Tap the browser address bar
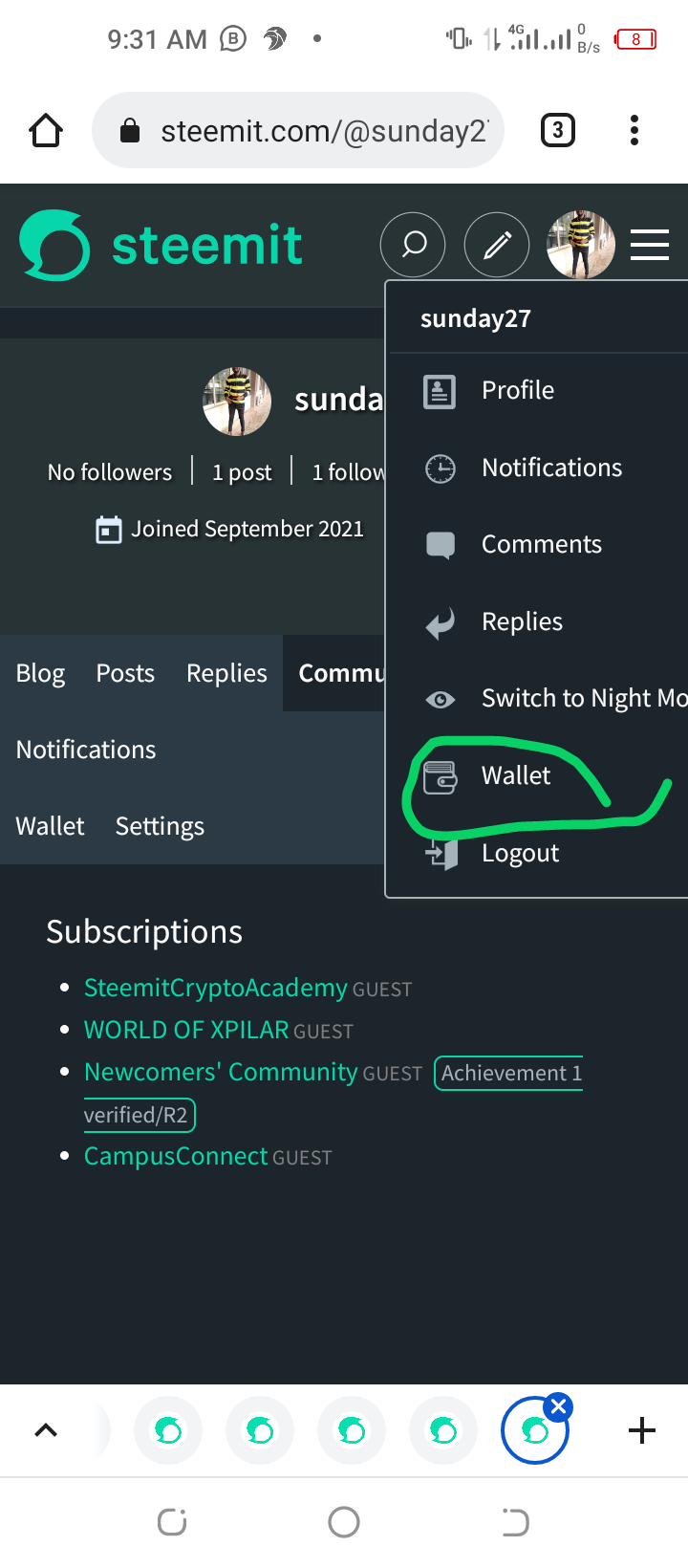The width and height of the screenshot is (688, 1568). (306, 131)
